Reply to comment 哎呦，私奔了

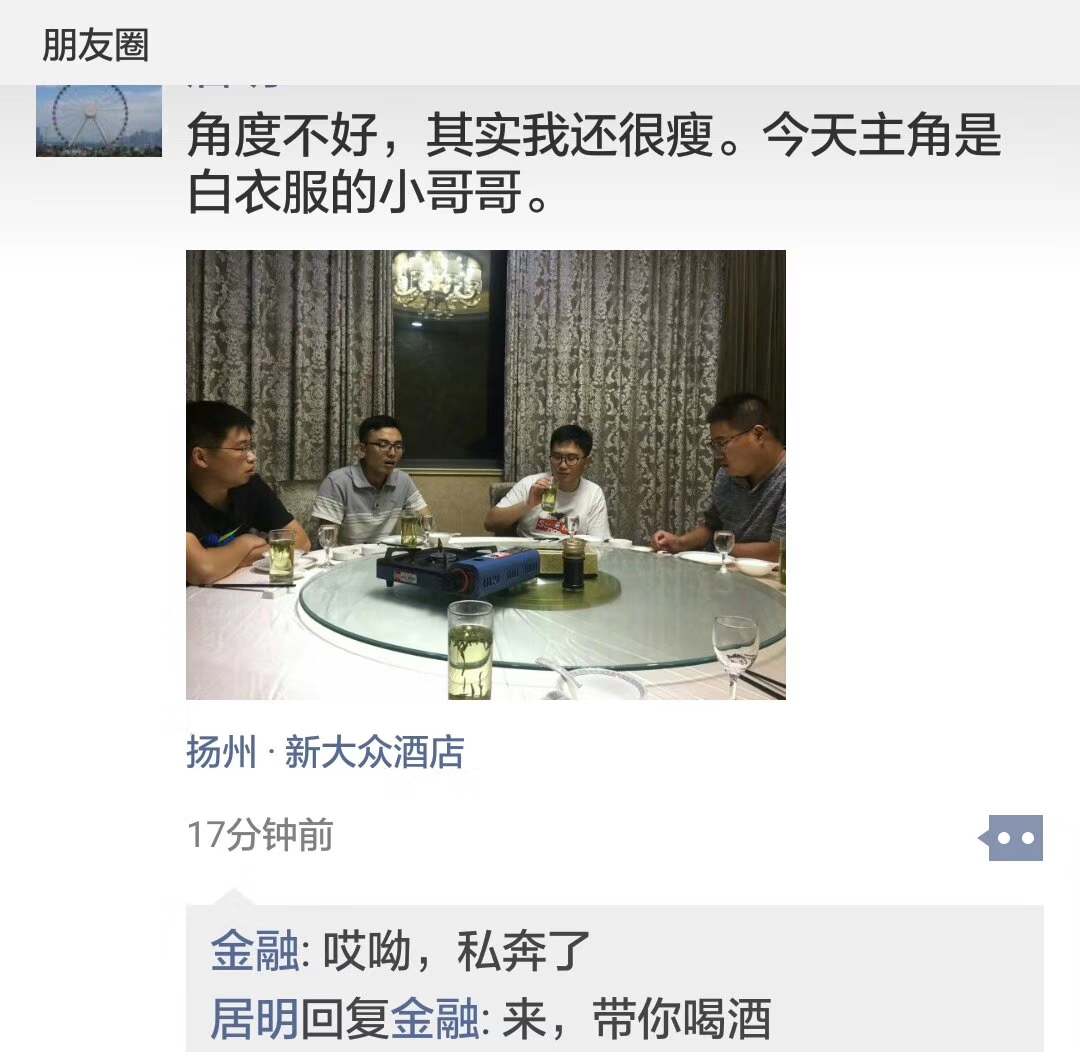460,951
